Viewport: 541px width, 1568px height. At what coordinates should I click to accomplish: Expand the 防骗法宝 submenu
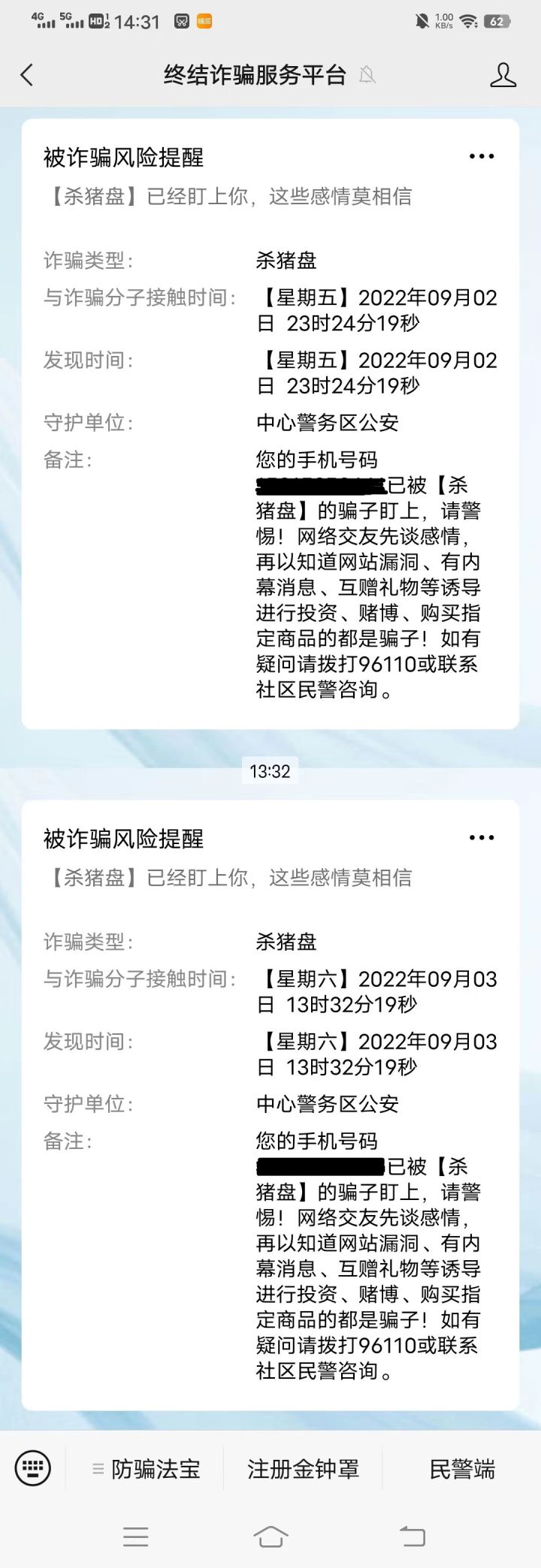[x=153, y=1468]
